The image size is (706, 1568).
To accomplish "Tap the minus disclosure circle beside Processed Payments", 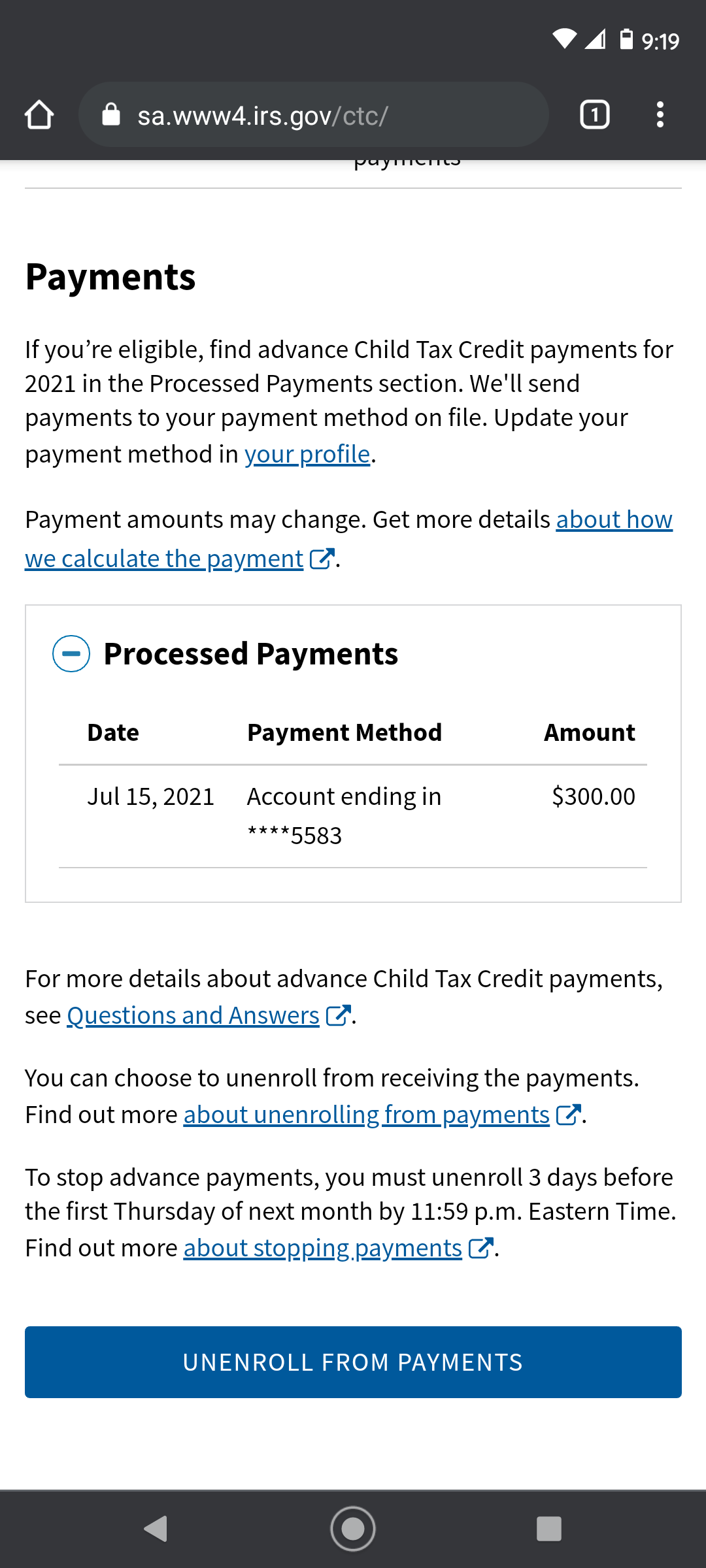I will coord(71,653).
